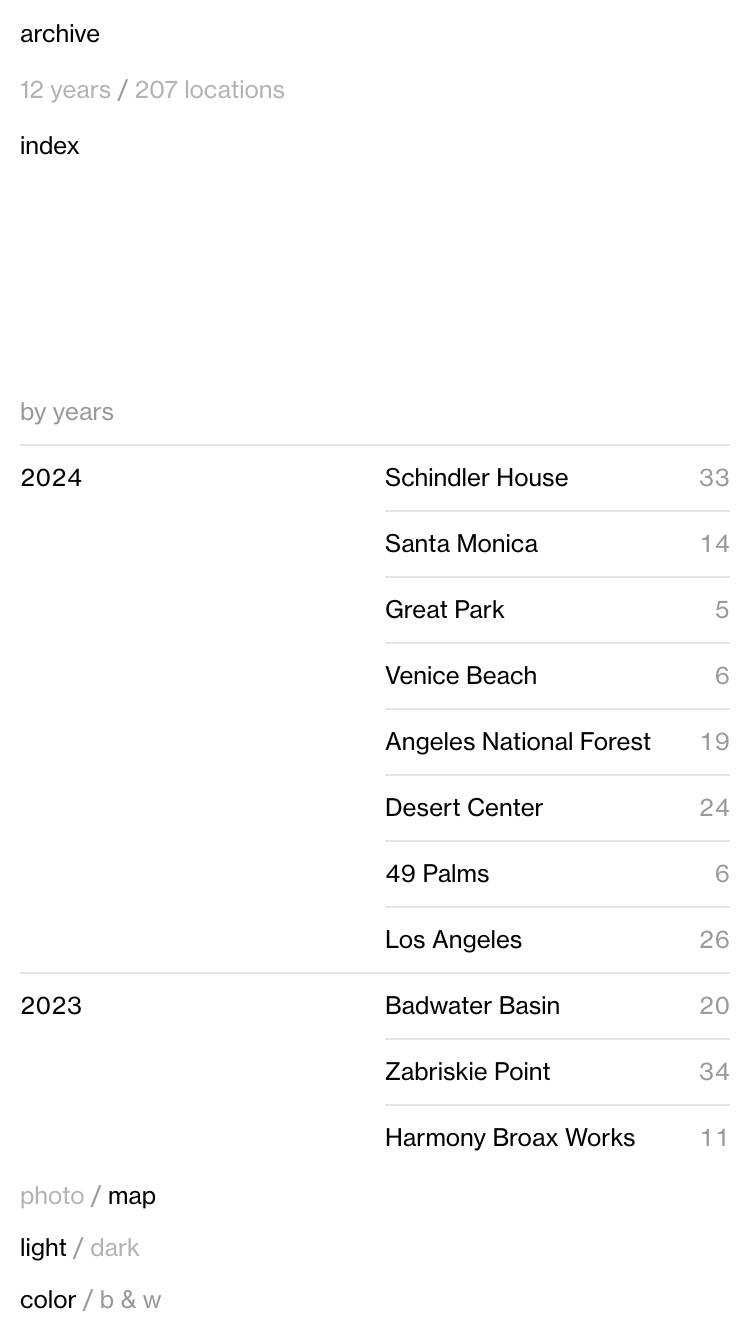
Task: Open the Zabriskie Point location
Action: tap(557, 1072)
